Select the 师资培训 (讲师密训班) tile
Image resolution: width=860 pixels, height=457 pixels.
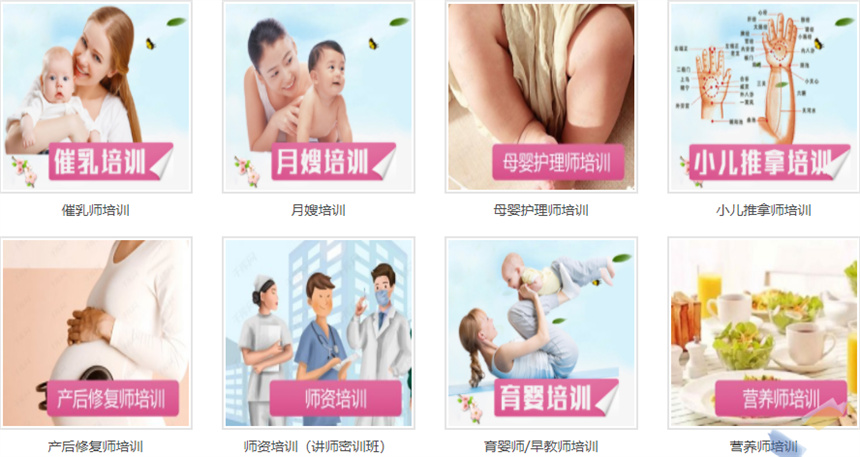pos(318,333)
